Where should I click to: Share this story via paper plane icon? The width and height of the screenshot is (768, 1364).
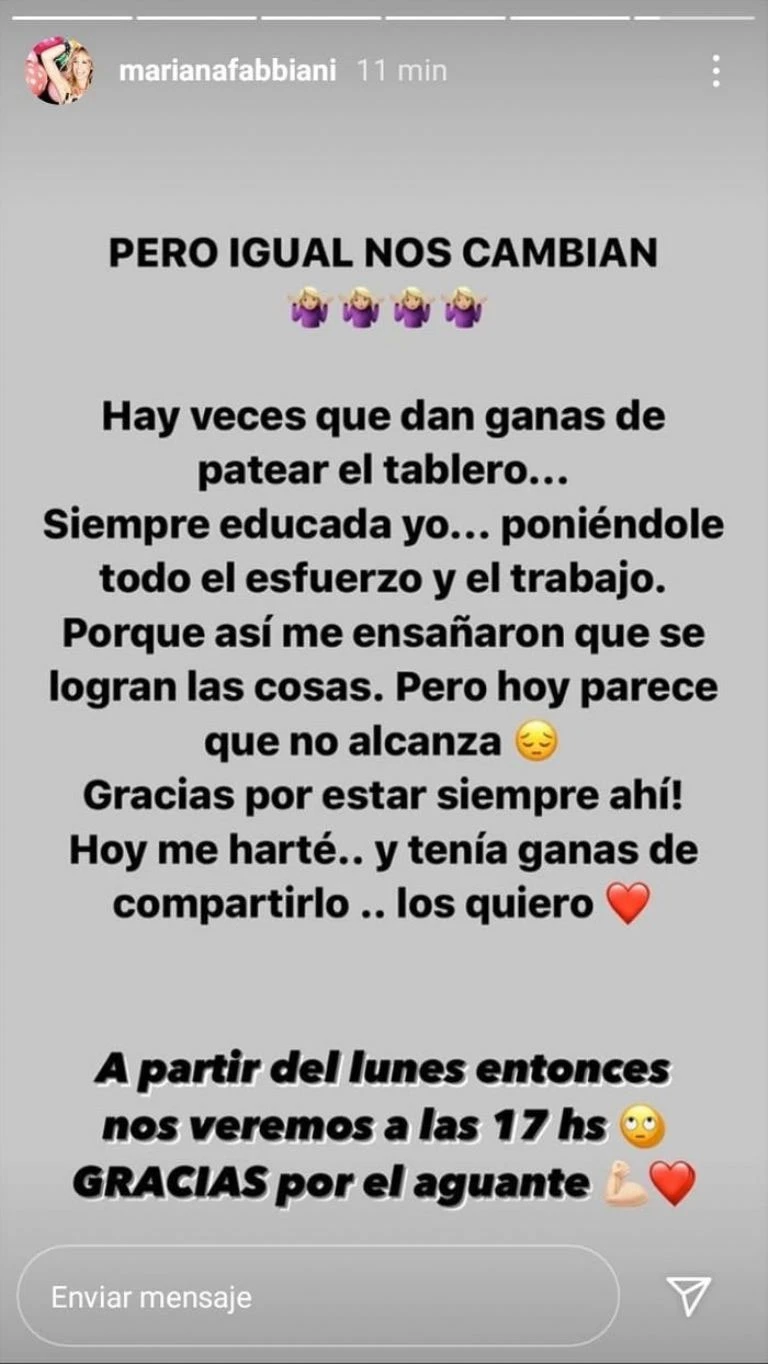click(x=689, y=1295)
